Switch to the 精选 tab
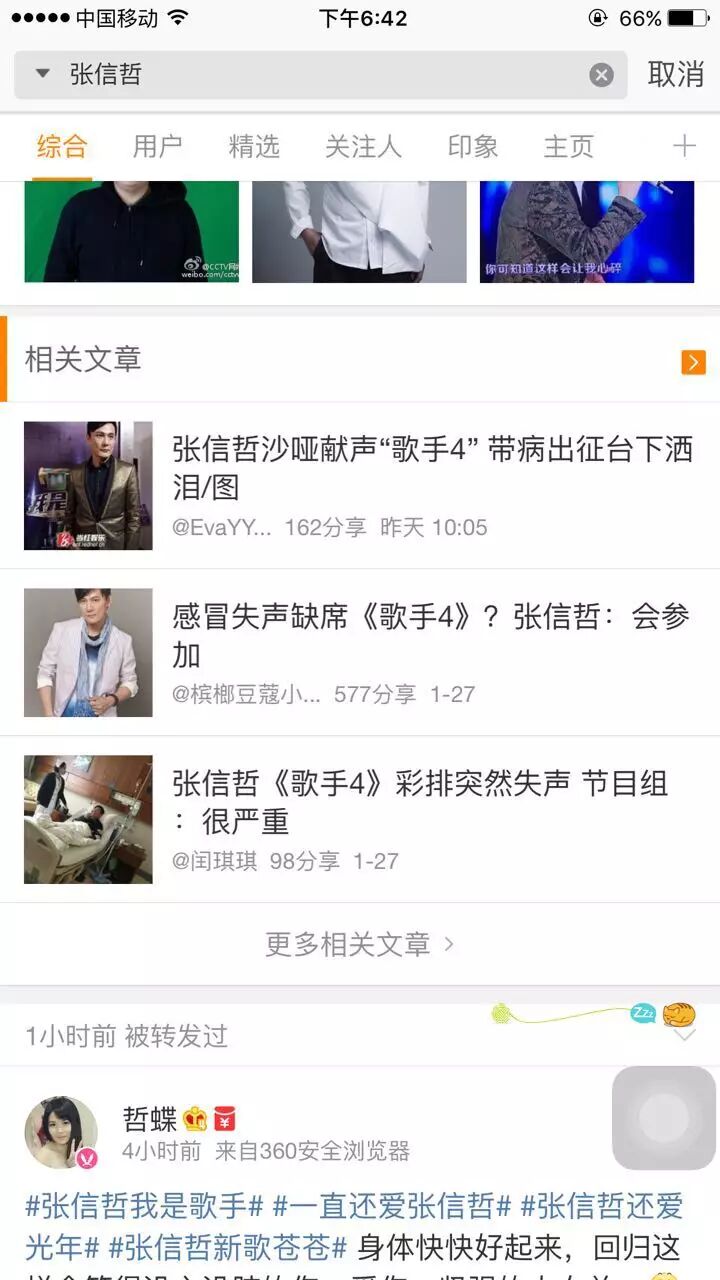 pos(254,147)
